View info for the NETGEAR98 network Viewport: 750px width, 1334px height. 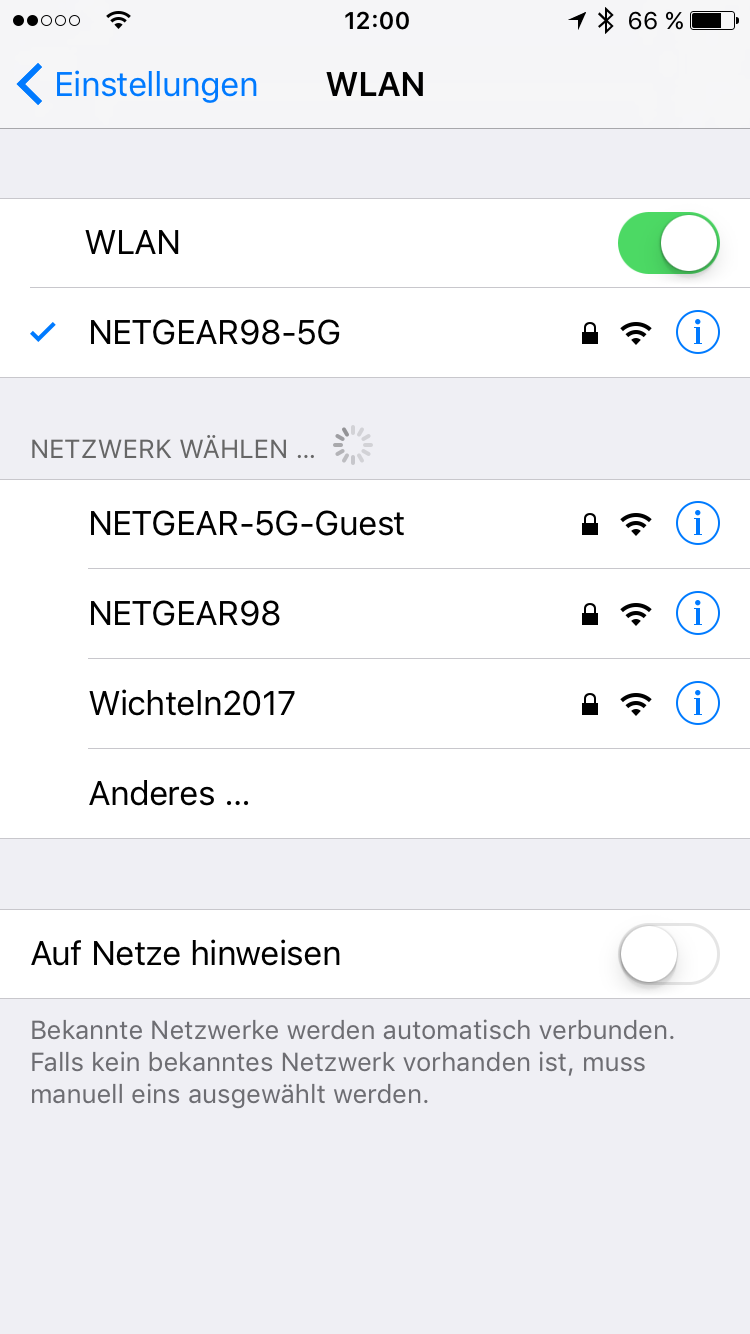pyautogui.click(x=698, y=613)
